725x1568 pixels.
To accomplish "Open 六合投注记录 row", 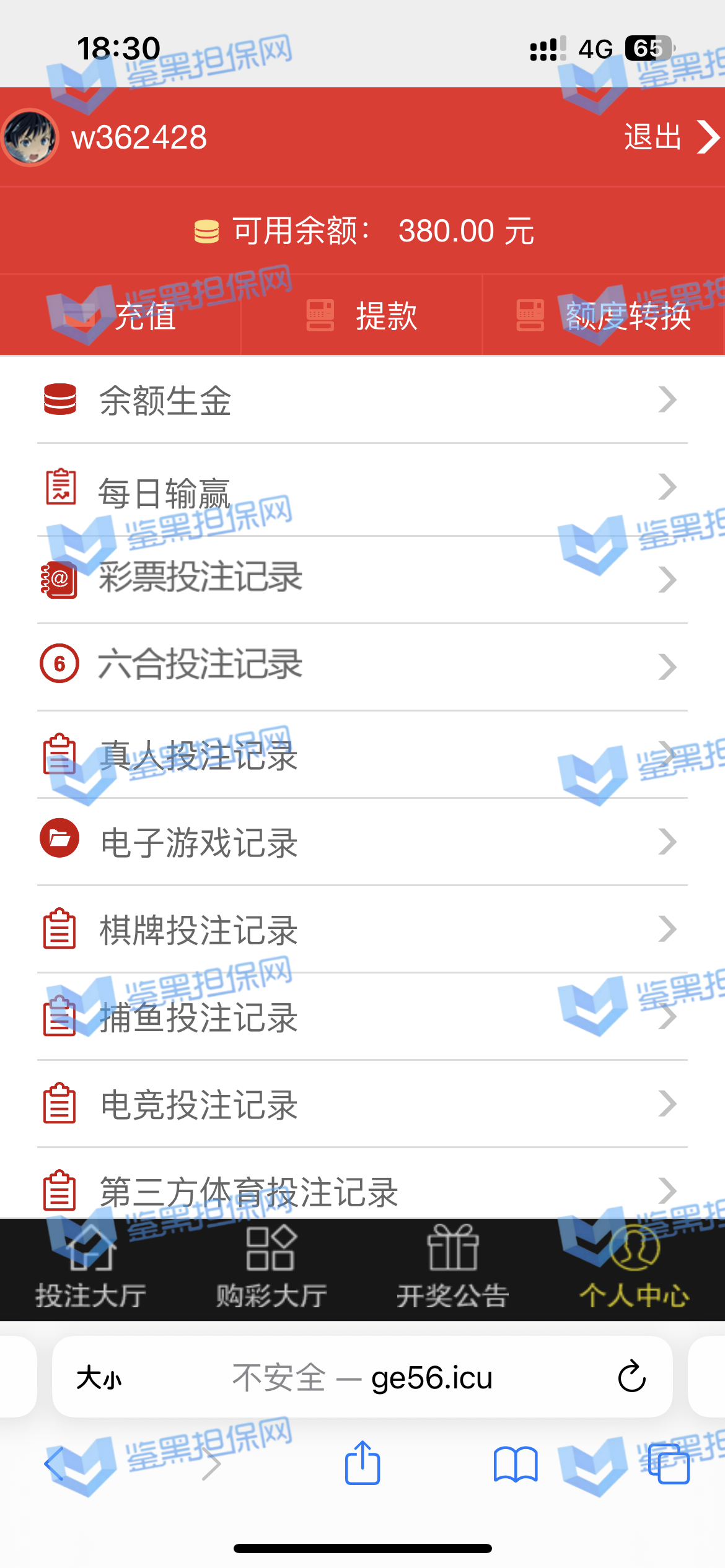I will 362,666.
